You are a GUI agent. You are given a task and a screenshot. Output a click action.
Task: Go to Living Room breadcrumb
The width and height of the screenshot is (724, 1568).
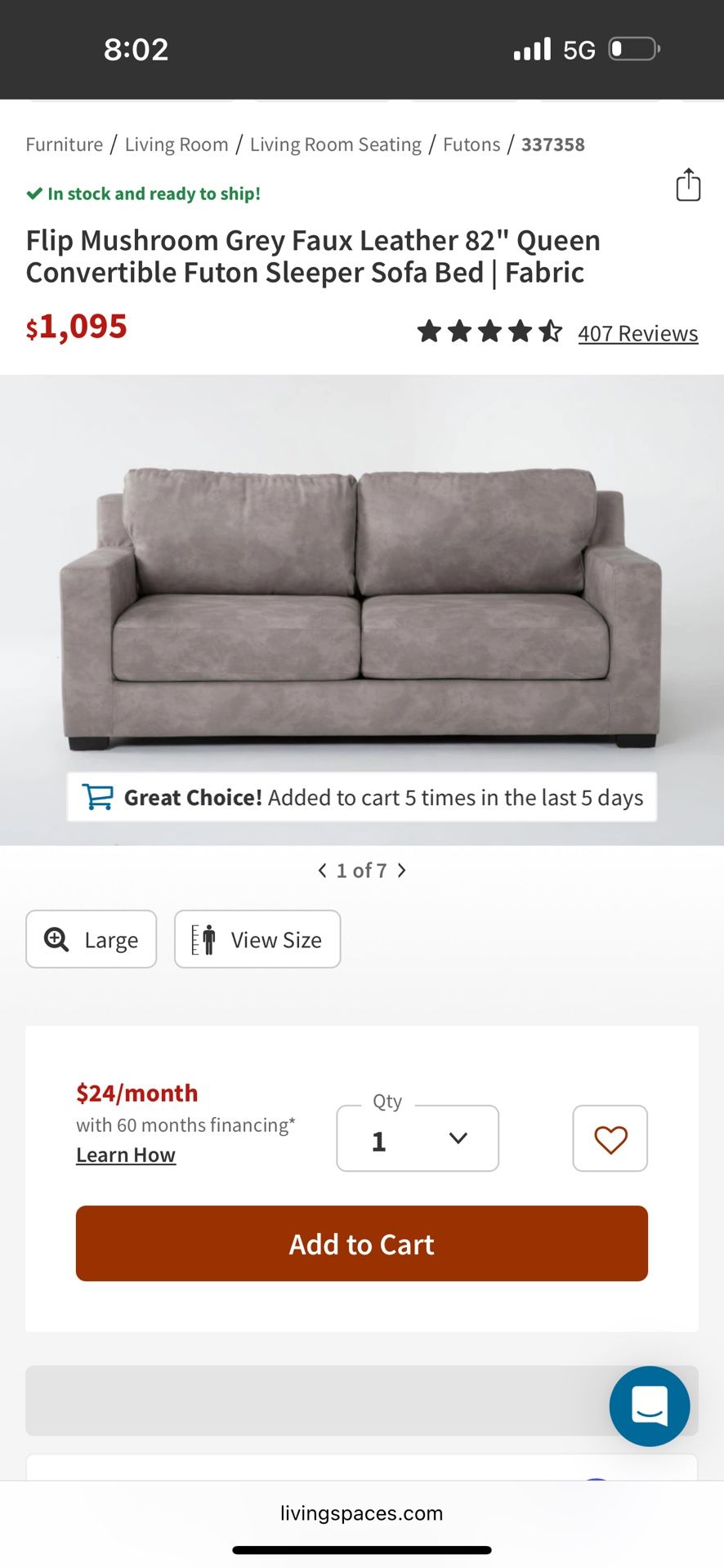(177, 145)
